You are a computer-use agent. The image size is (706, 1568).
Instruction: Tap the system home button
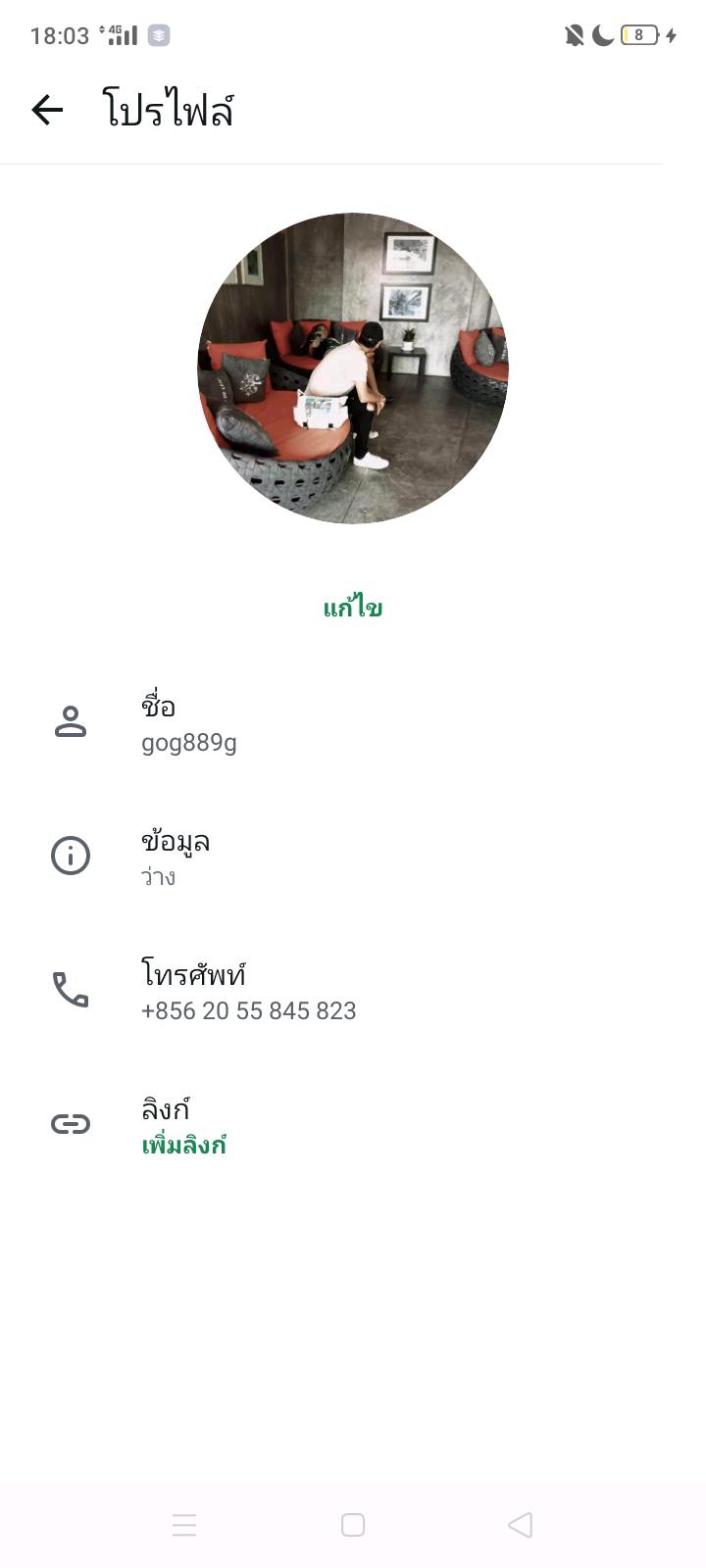click(353, 1525)
